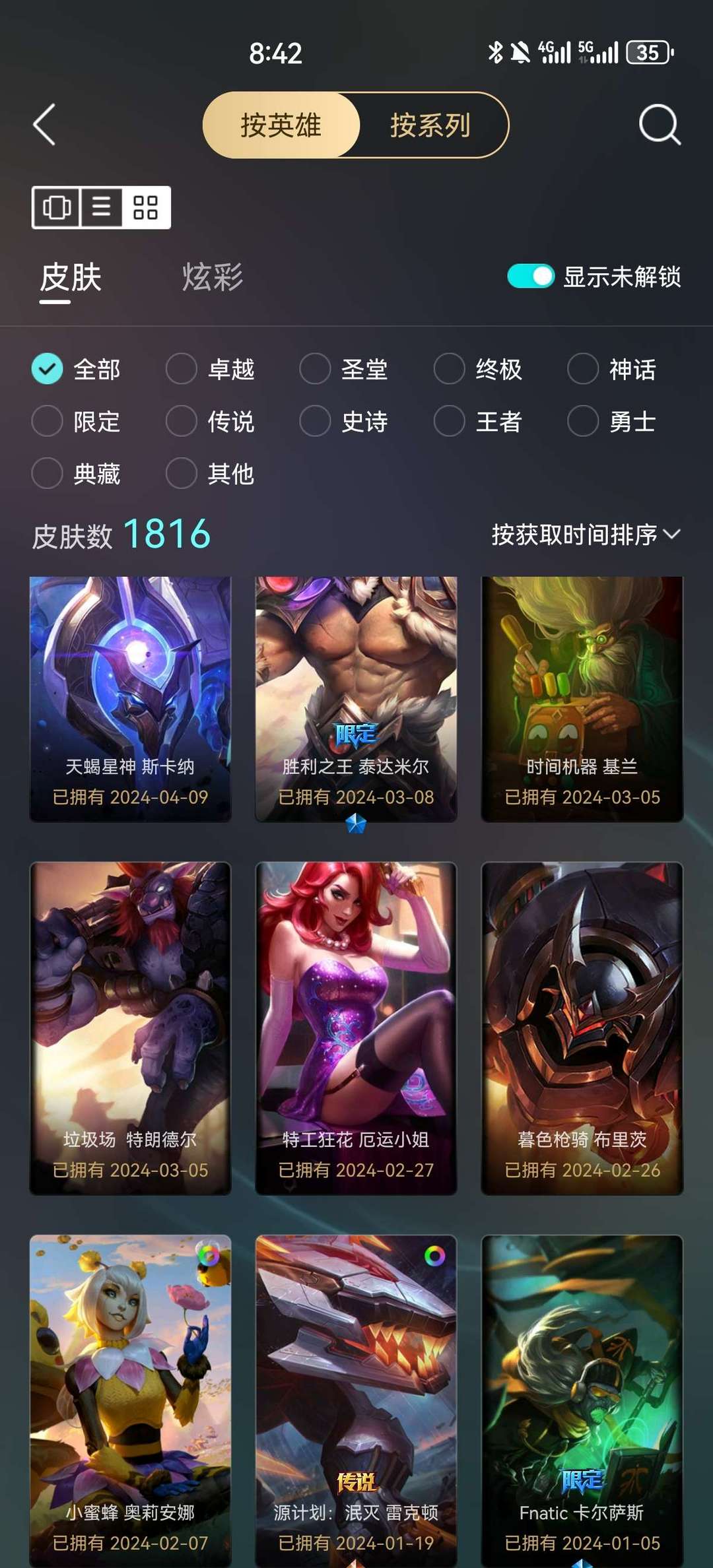This screenshot has width=713, height=1568.
Task: View the 特工狂花 厄运小姐 skin
Action: (x=356, y=1028)
